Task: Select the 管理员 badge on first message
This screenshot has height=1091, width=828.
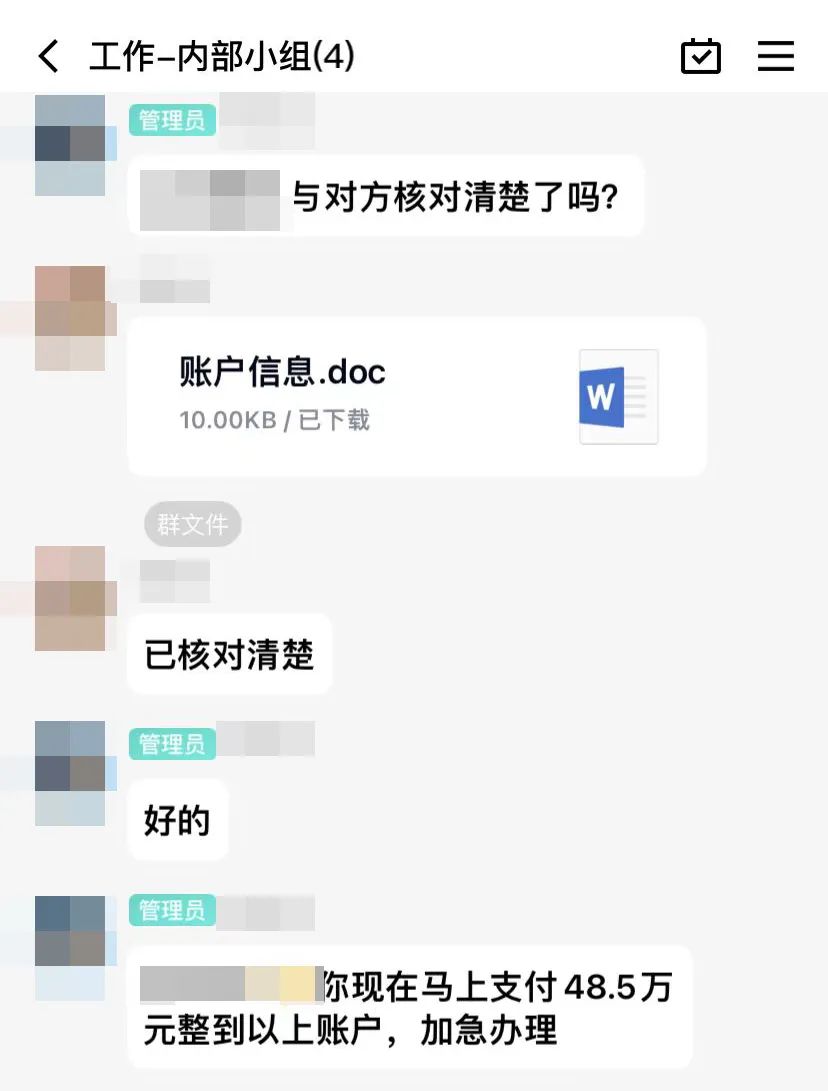Action: click(172, 120)
